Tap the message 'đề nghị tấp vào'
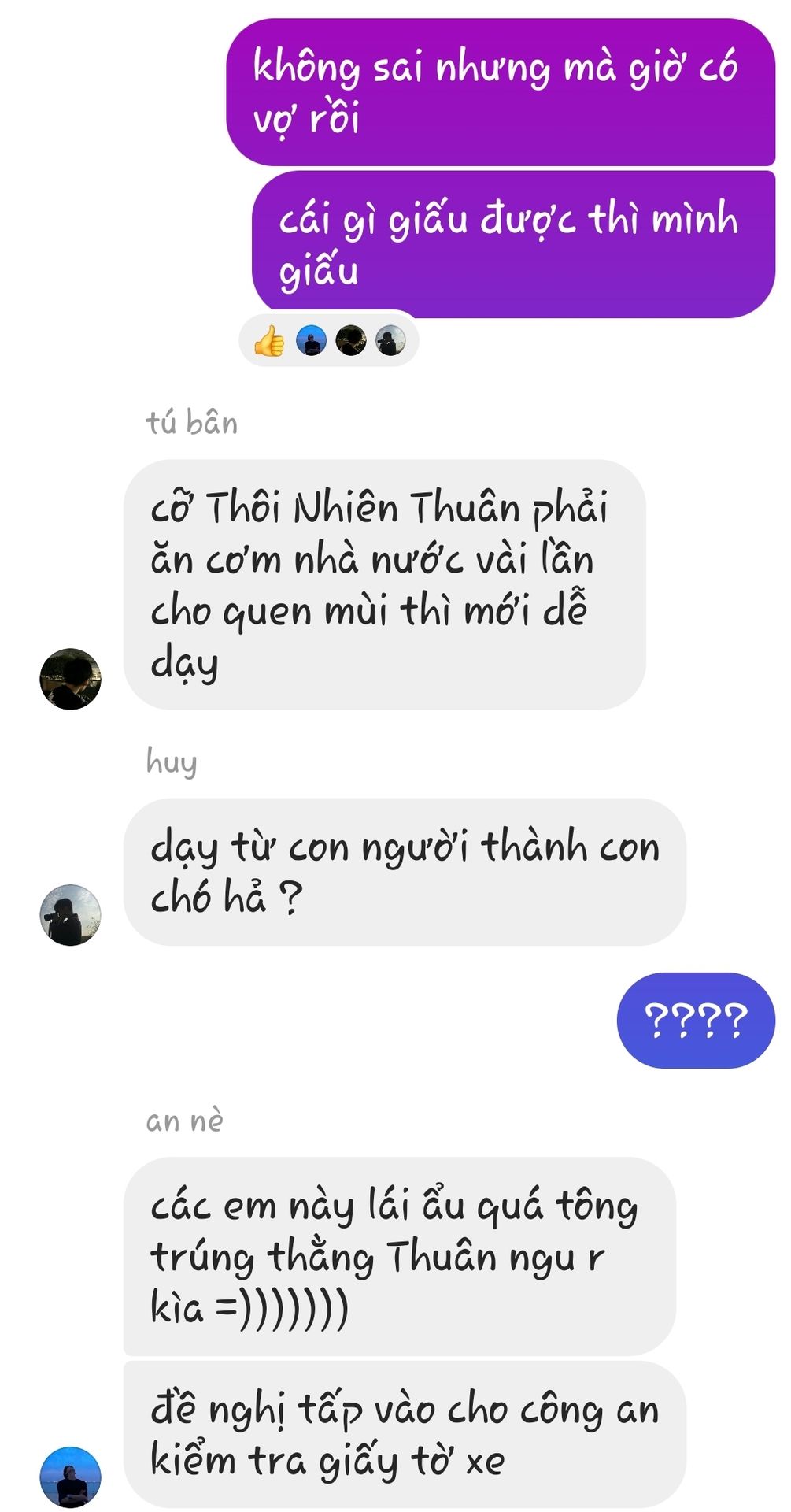The width and height of the screenshot is (791, 1512). [405, 1435]
